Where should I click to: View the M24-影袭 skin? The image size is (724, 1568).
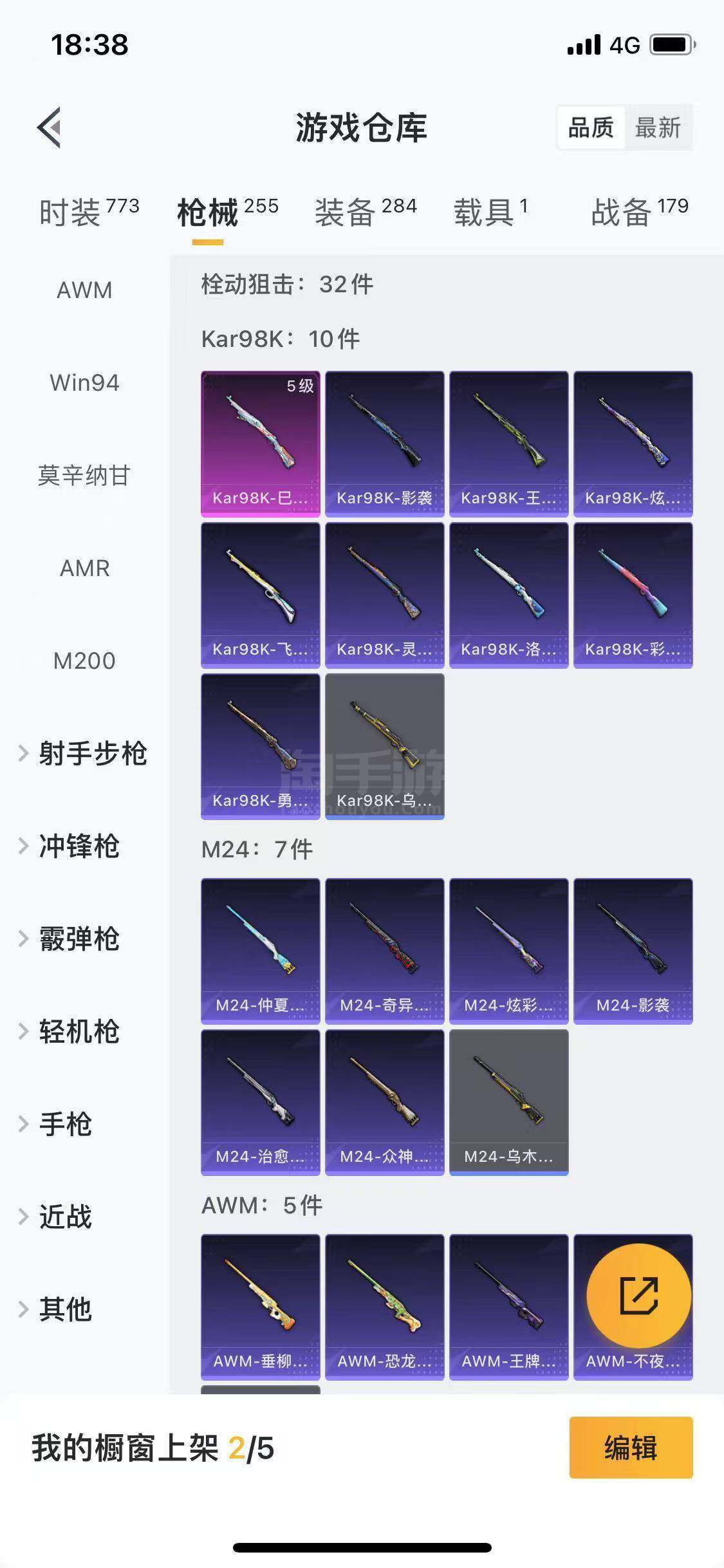click(x=633, y=950)
